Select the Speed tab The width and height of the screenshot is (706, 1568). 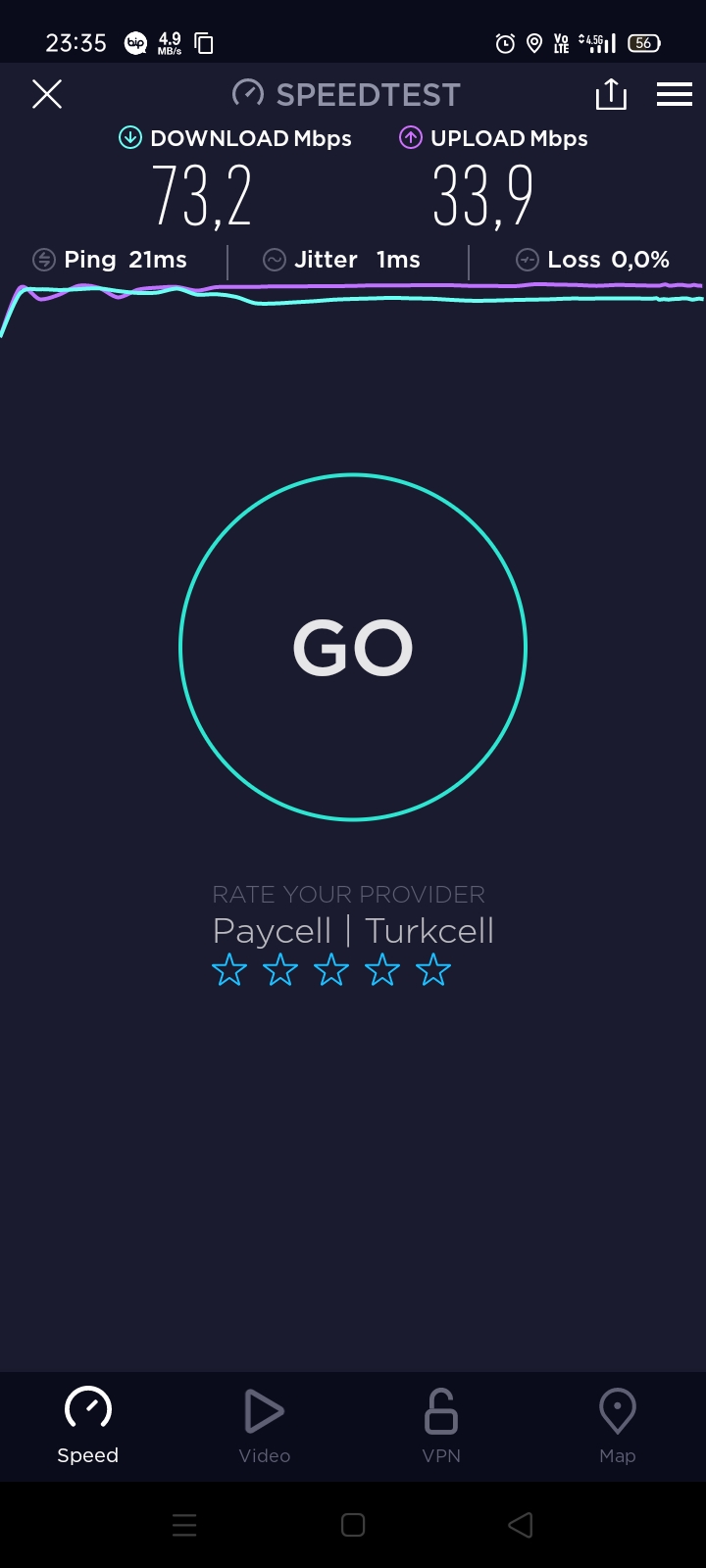pyautogui.click(x=88, y=1426)
